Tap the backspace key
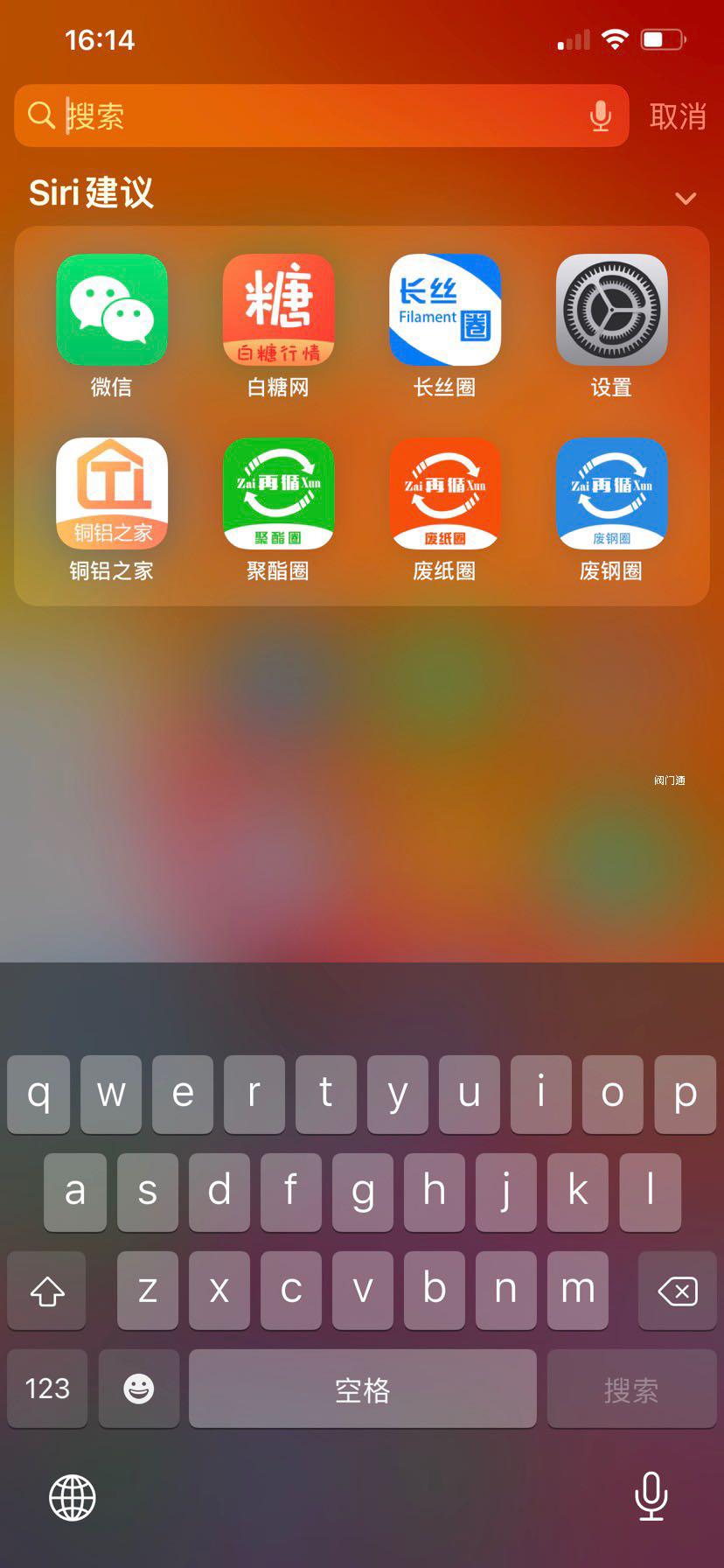The height and width of the screenshot is (1568, 724). coord(677,1291)
